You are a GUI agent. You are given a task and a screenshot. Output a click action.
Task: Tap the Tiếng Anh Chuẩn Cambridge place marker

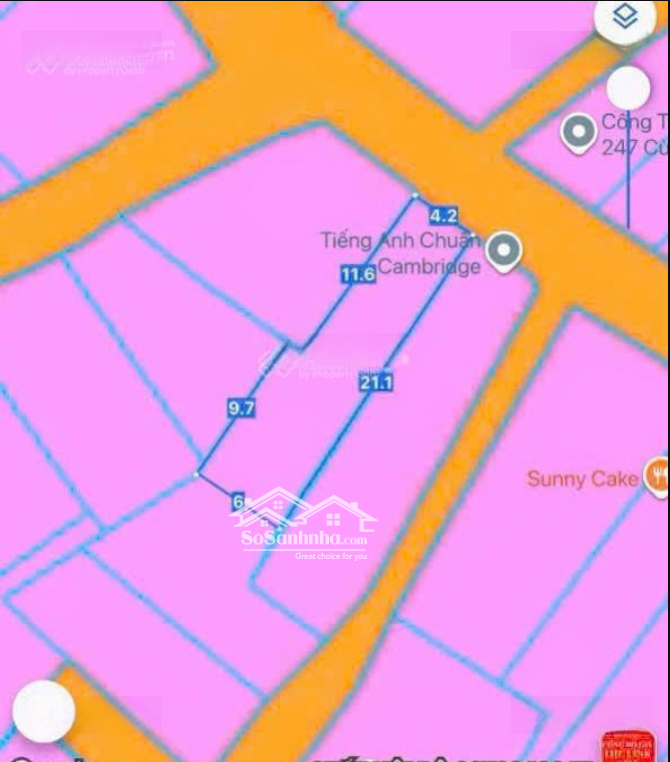click(504, 251)
